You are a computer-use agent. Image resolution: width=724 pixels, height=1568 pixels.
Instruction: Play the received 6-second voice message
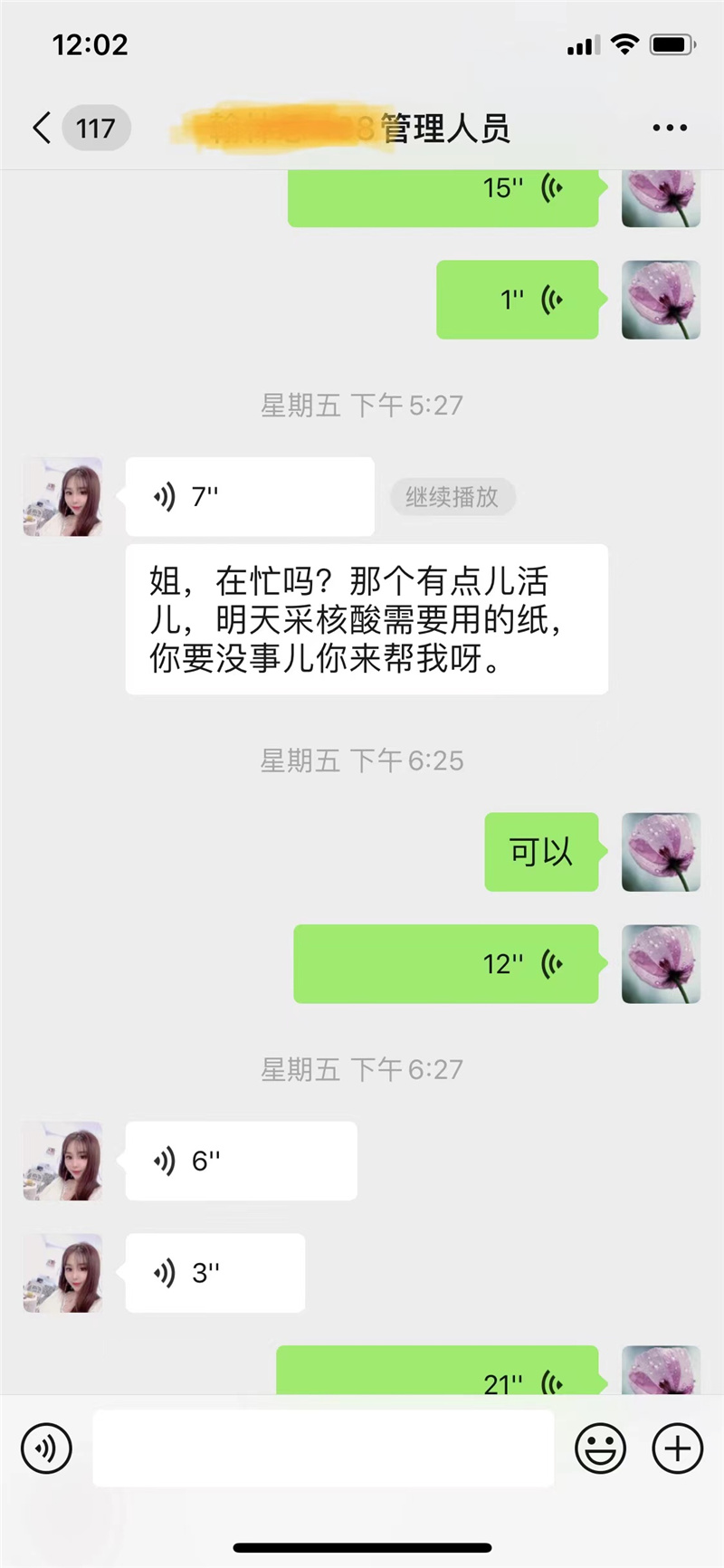241,1161
